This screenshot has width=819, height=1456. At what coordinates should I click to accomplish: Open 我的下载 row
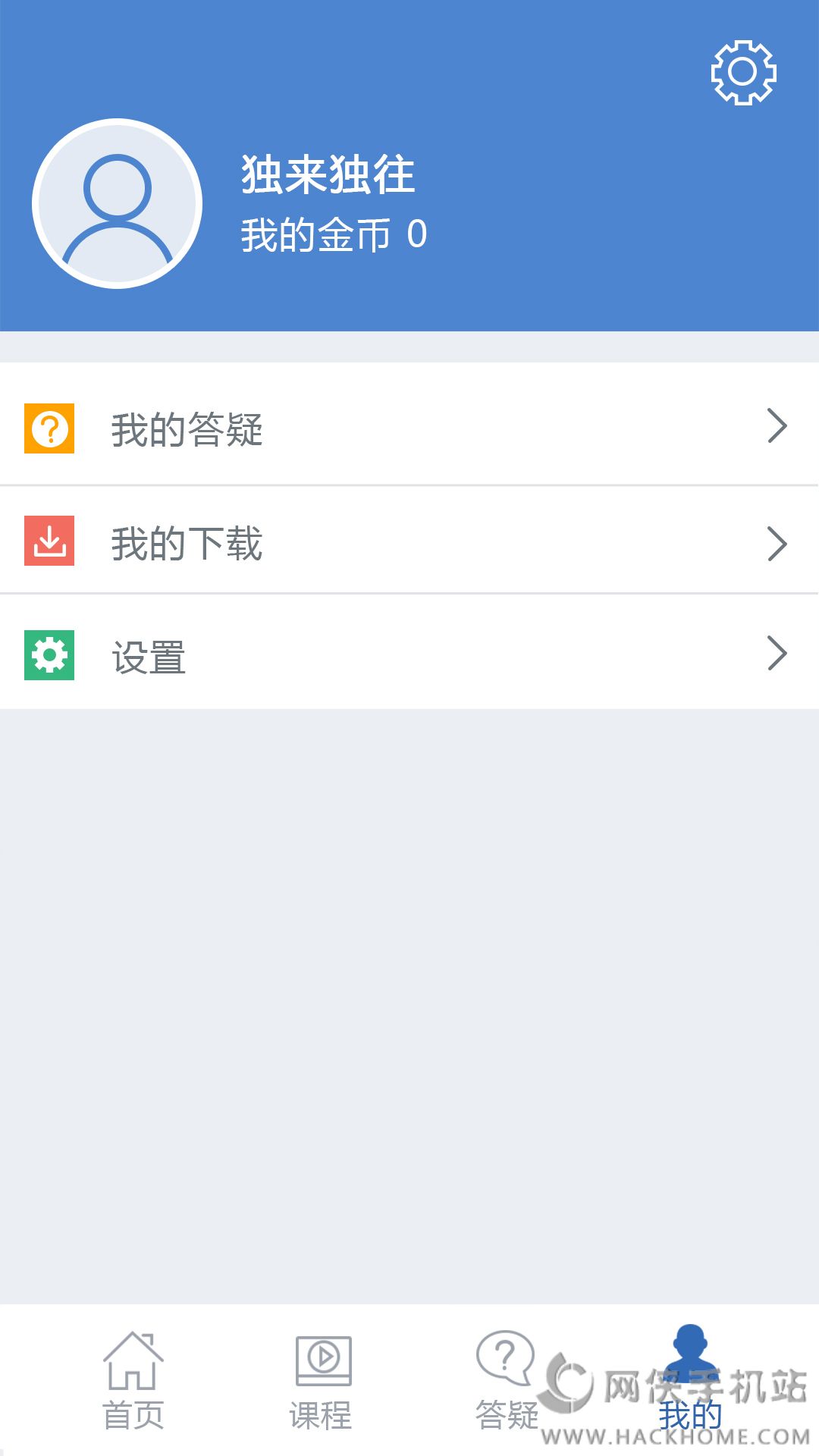tap(409, 541)
